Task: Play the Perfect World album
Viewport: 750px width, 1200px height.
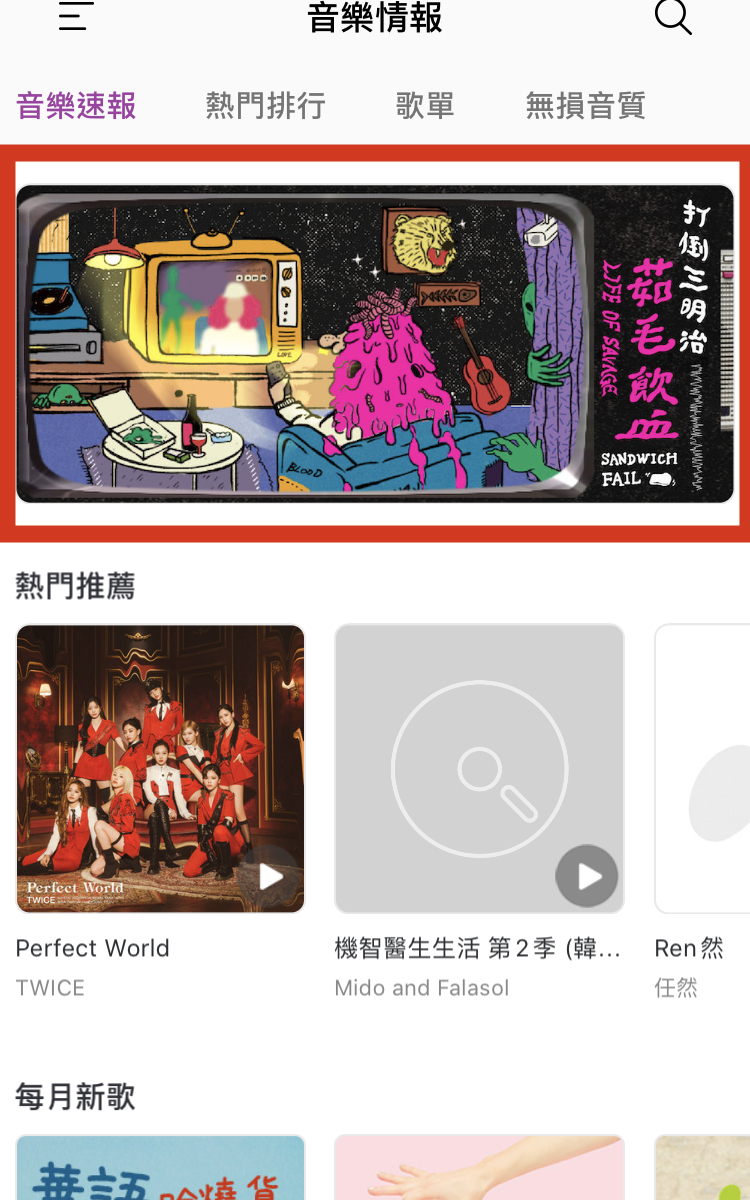Action: click(270, 877)
